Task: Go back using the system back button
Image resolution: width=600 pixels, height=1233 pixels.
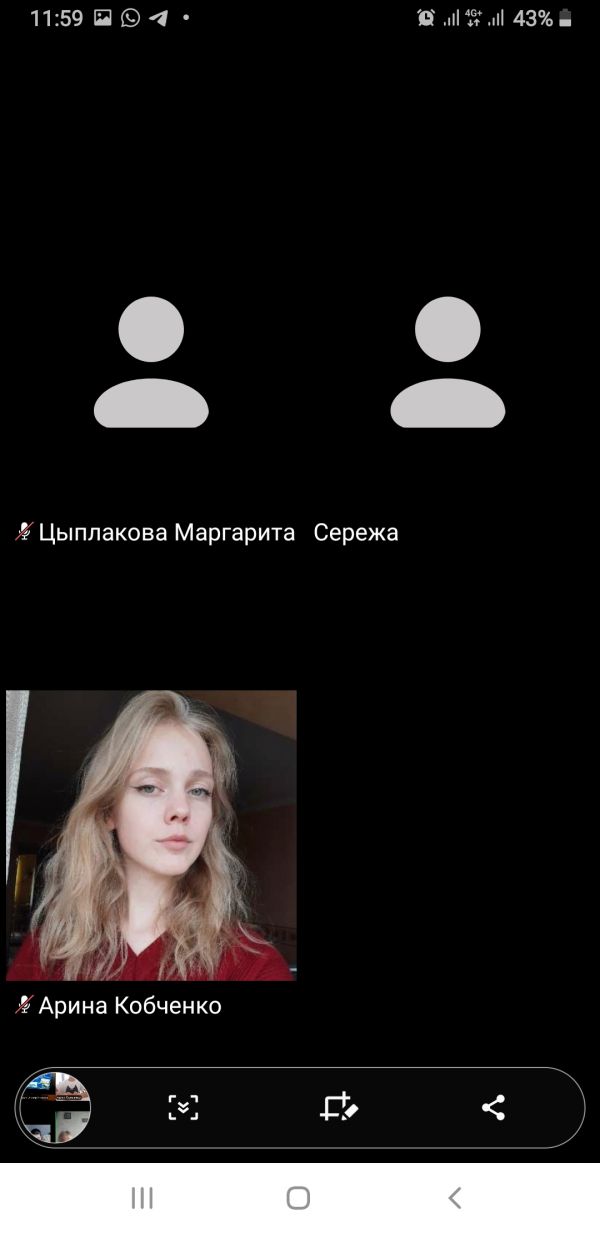Action: pos(455,1198)
